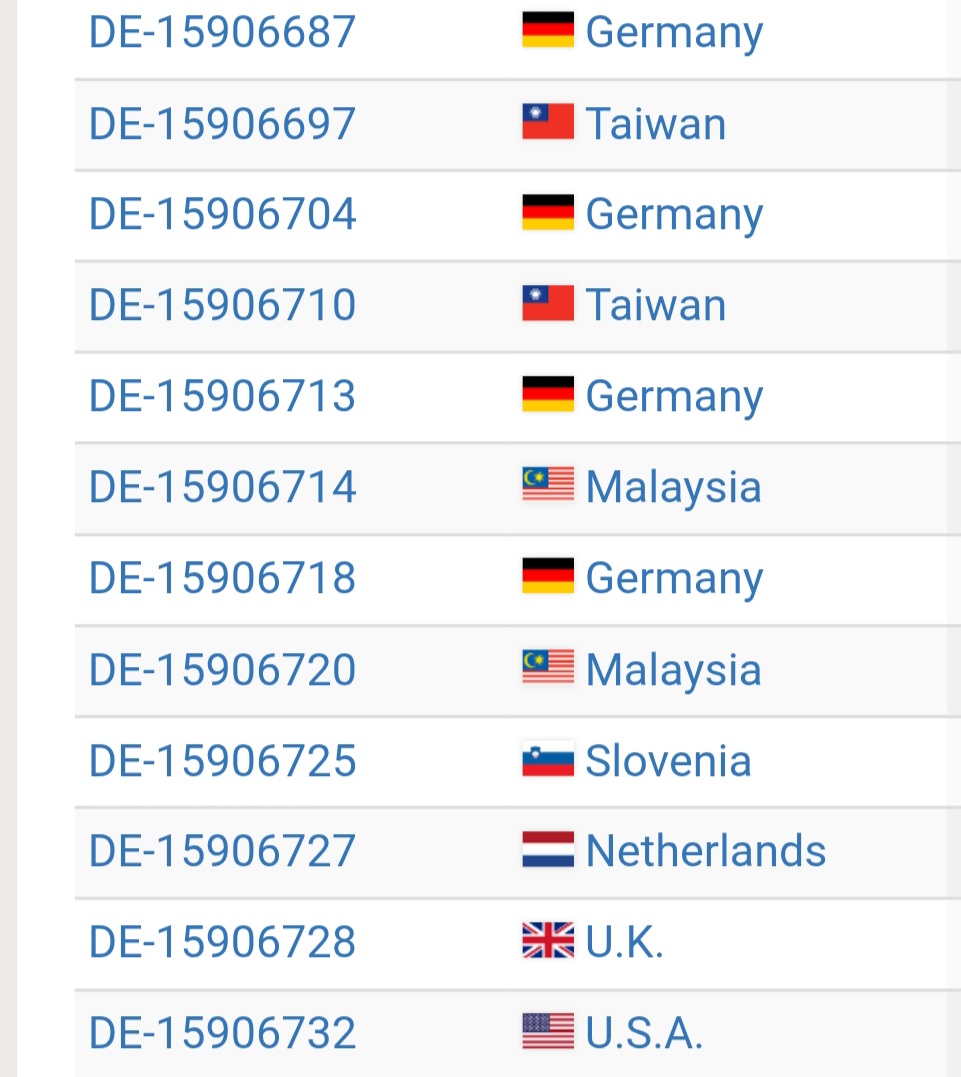The image size is (961, 1077).
Task: Tap link DE-15906720
Action: coord(222,670)
